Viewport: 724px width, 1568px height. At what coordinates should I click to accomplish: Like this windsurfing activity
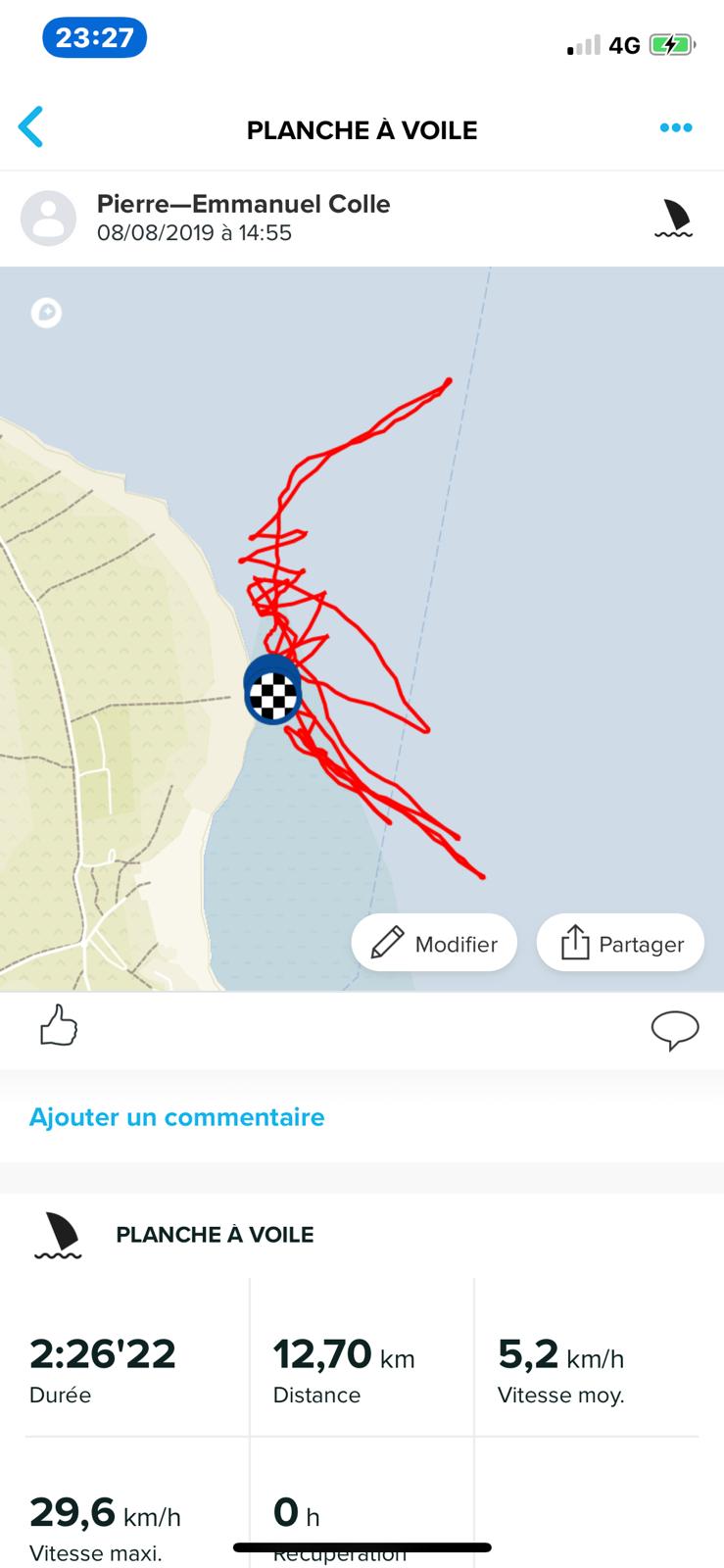58,1027
